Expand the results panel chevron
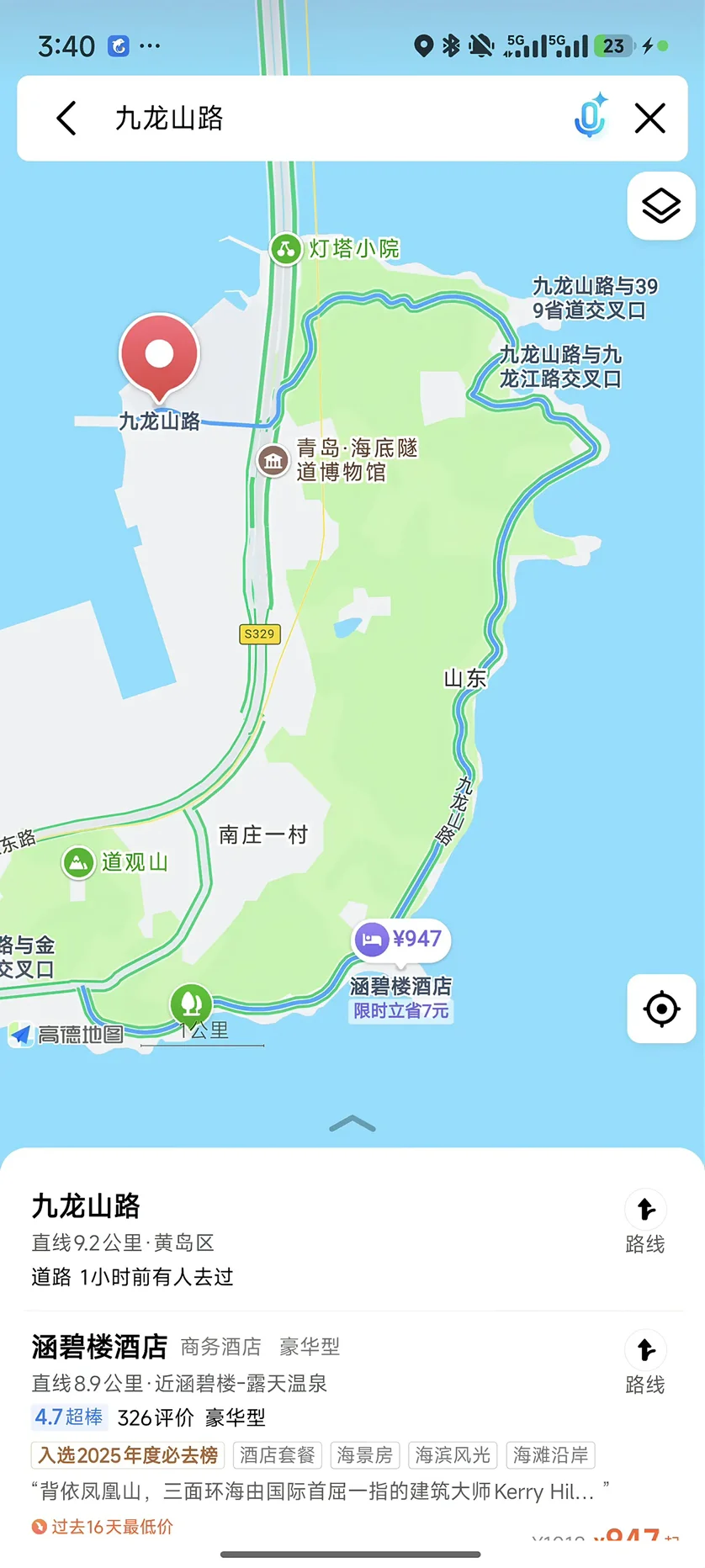The image size is (705, 1568). 352,1124
